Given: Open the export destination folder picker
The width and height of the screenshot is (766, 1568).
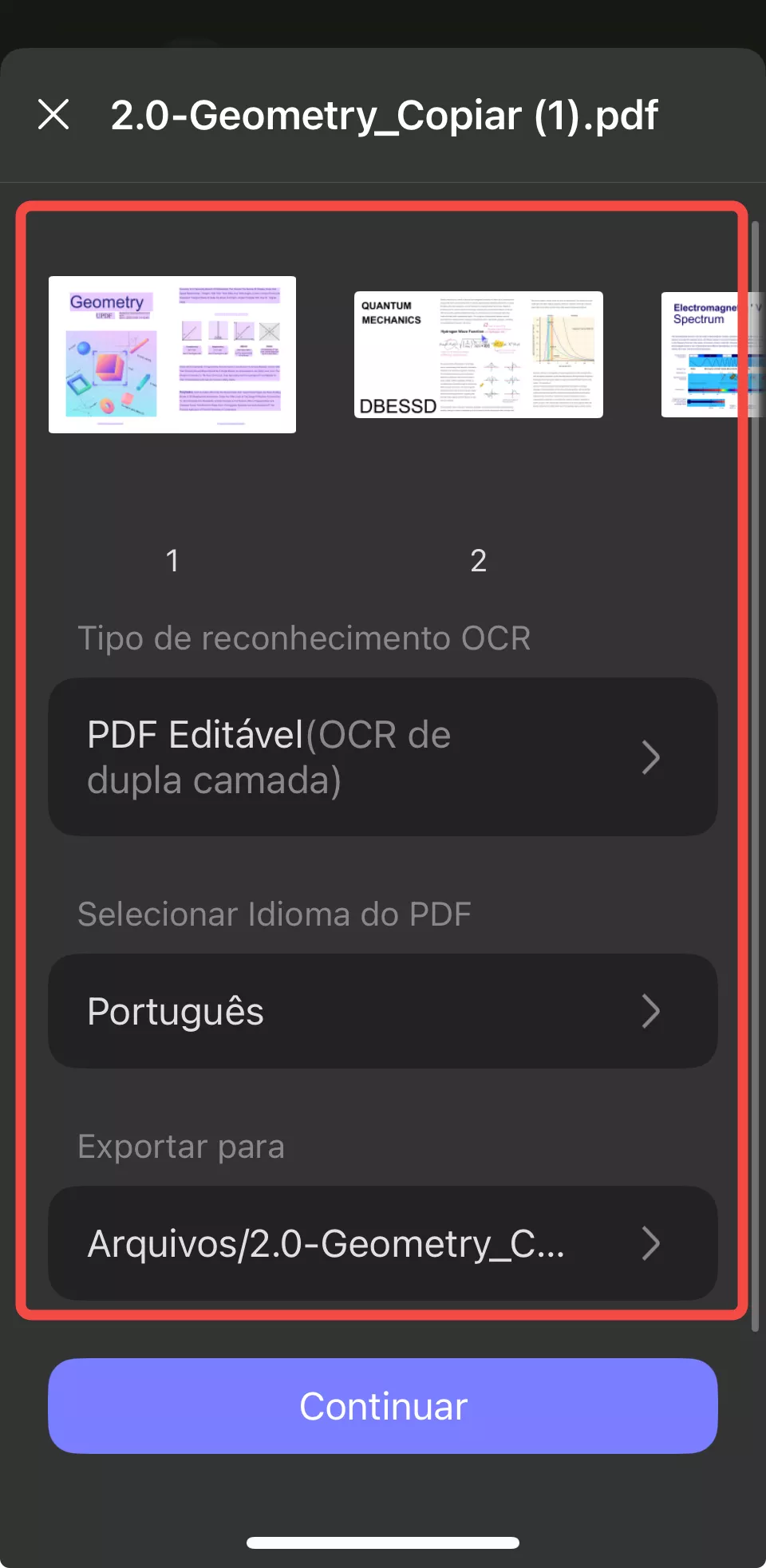Looking at the screenshot, I should (383, 1243).
